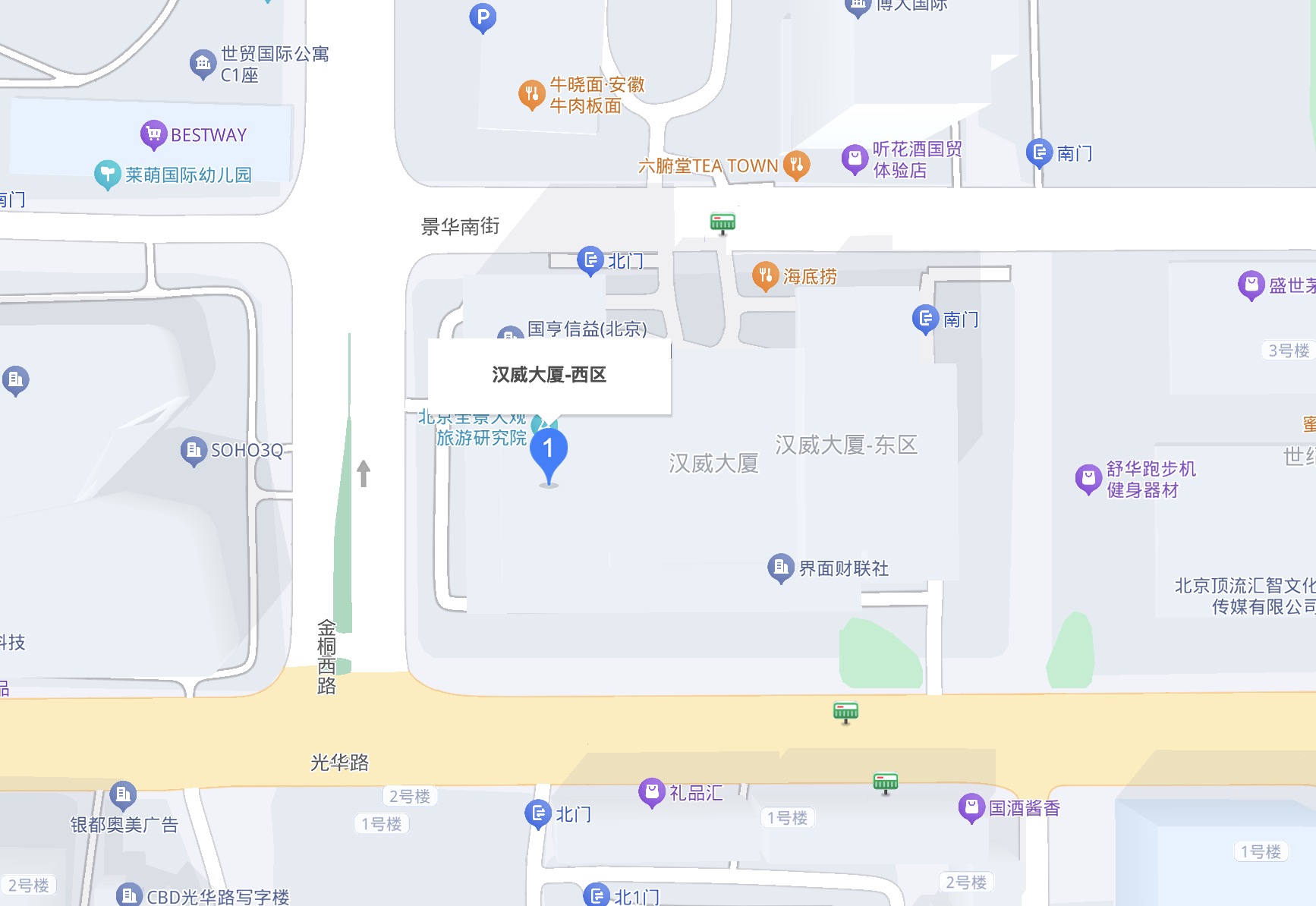Select the 听花酒国贸体验店 marker
The width and height of the screenshot is (1316, 906).
pyautogui.click(x=855, y=159)
